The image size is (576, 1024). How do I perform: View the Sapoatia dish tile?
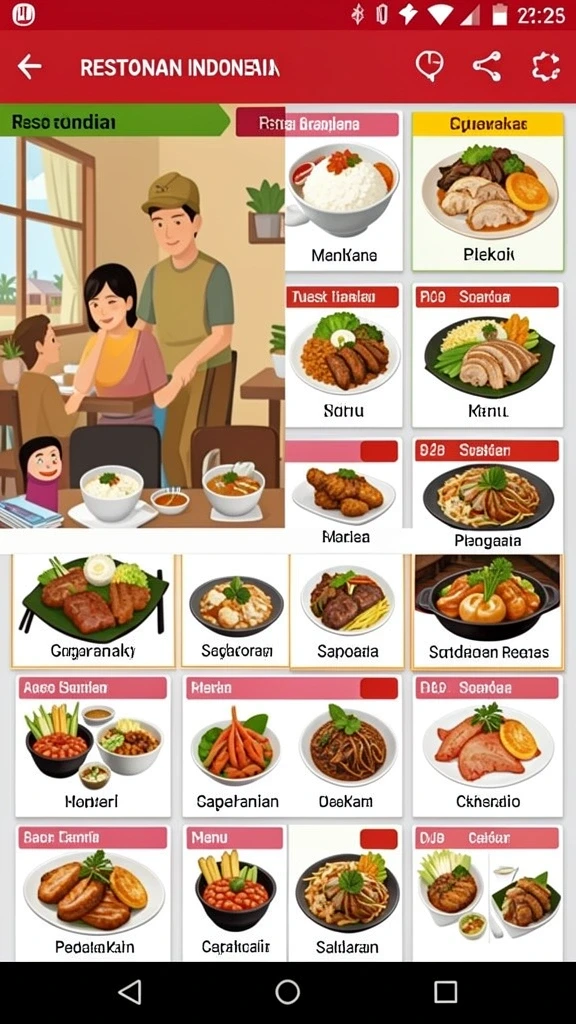348,612
